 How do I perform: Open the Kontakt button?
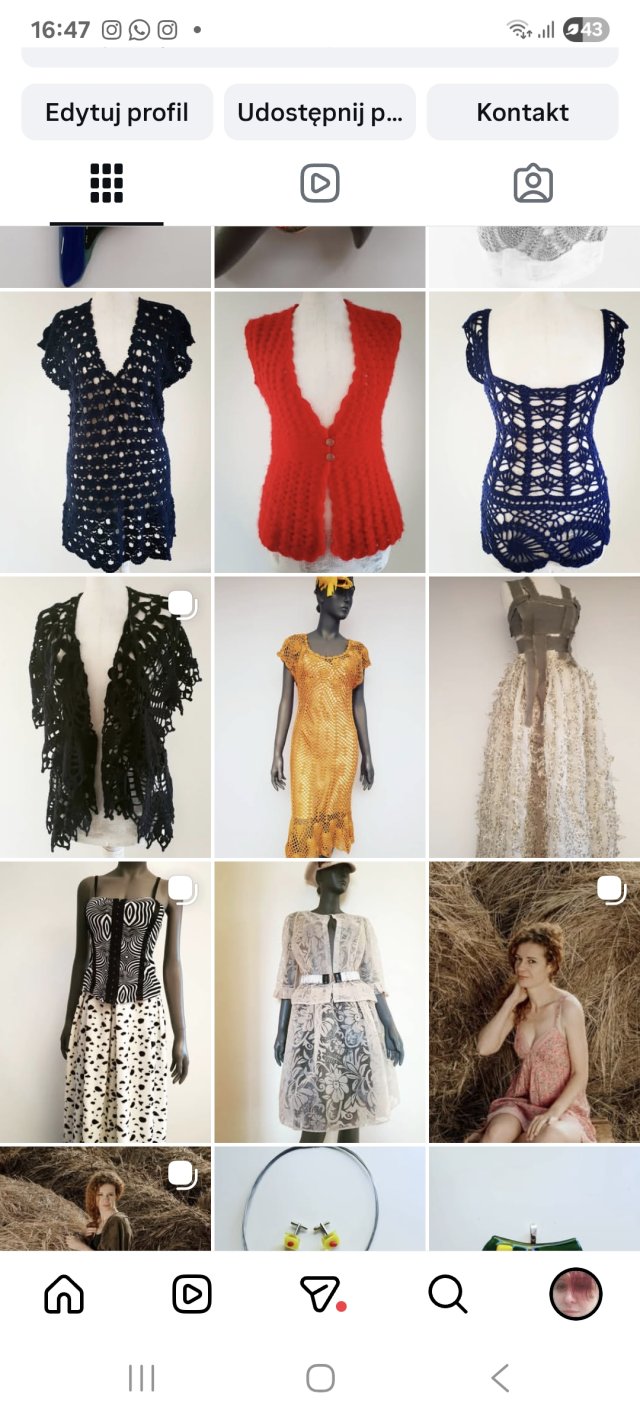pos(522,112)
